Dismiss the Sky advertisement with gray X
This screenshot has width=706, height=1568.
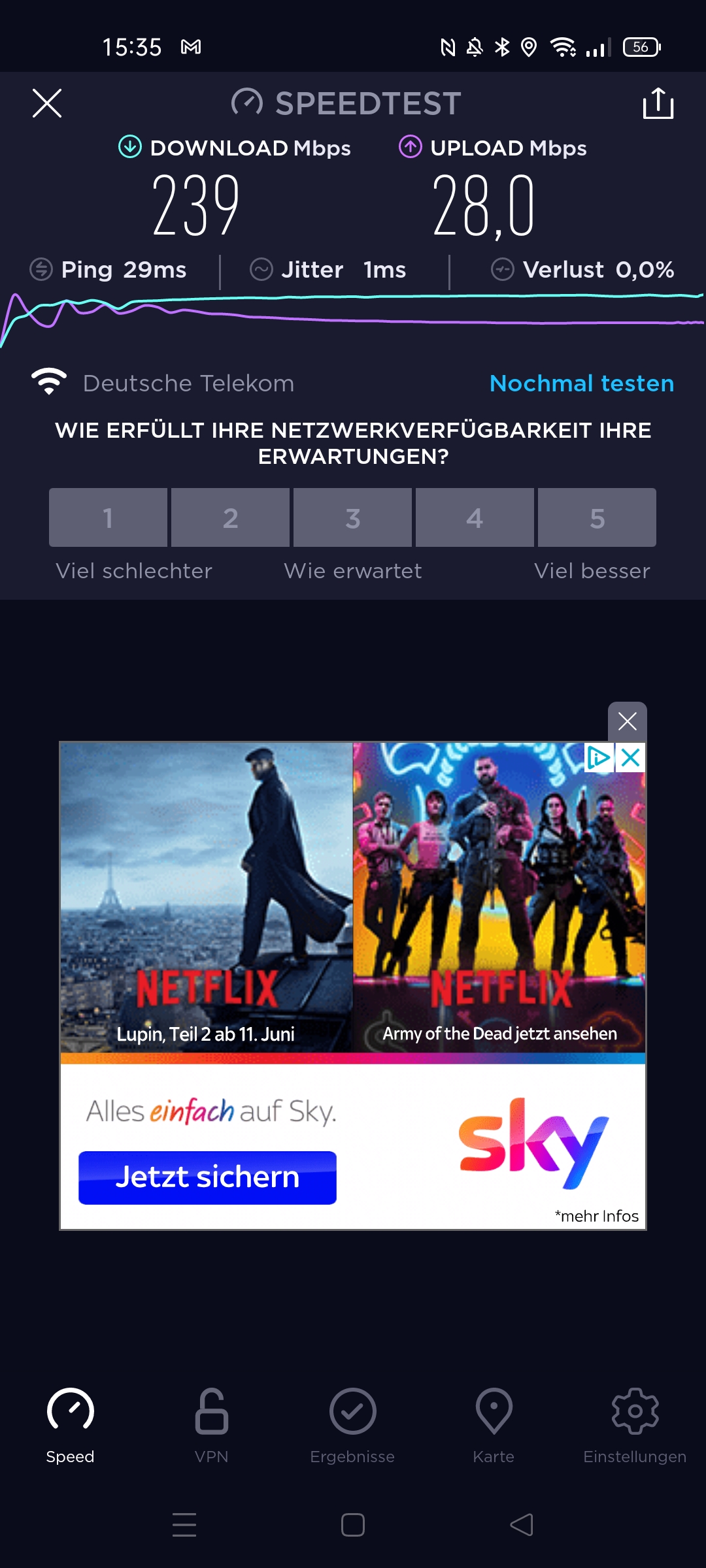(628, 721)
